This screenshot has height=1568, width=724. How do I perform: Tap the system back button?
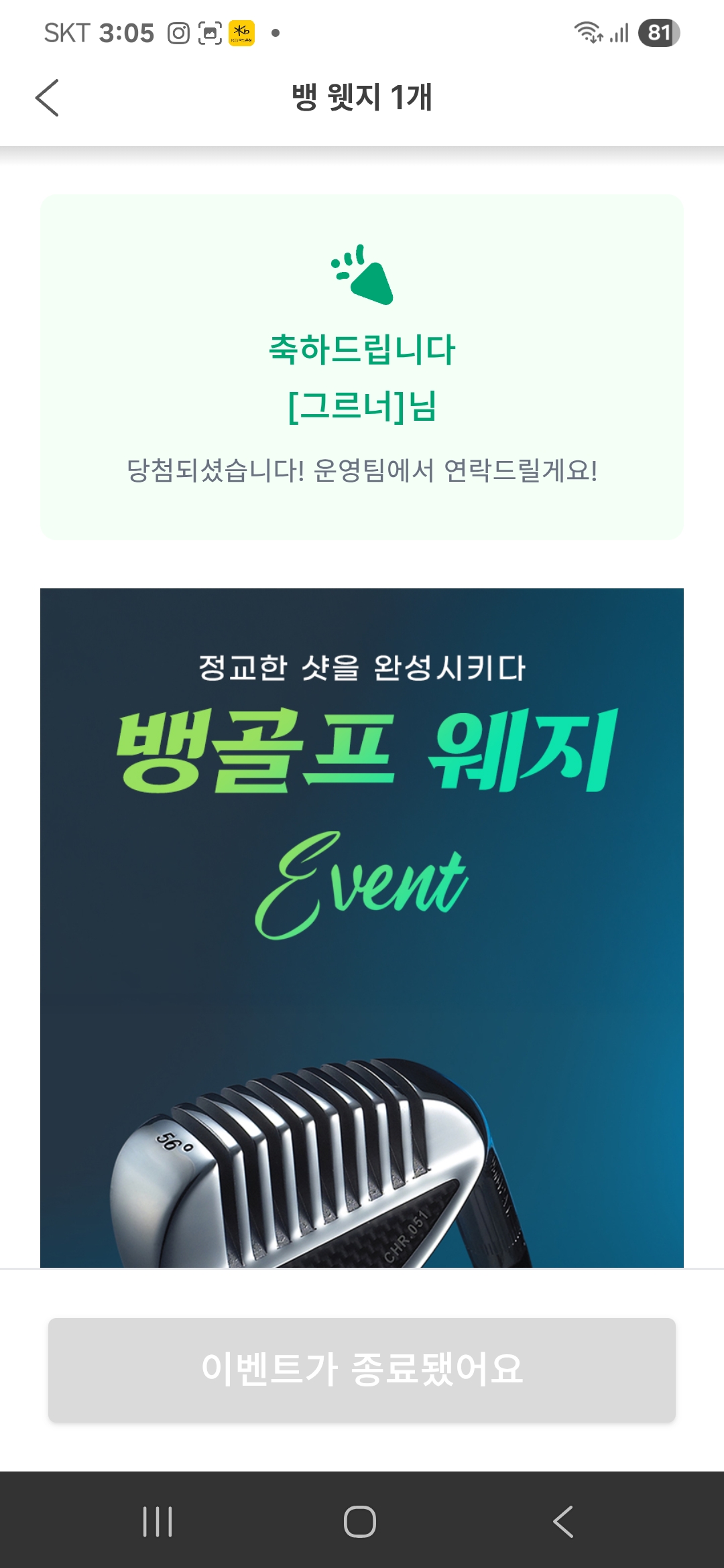(x=564, y=1521)
